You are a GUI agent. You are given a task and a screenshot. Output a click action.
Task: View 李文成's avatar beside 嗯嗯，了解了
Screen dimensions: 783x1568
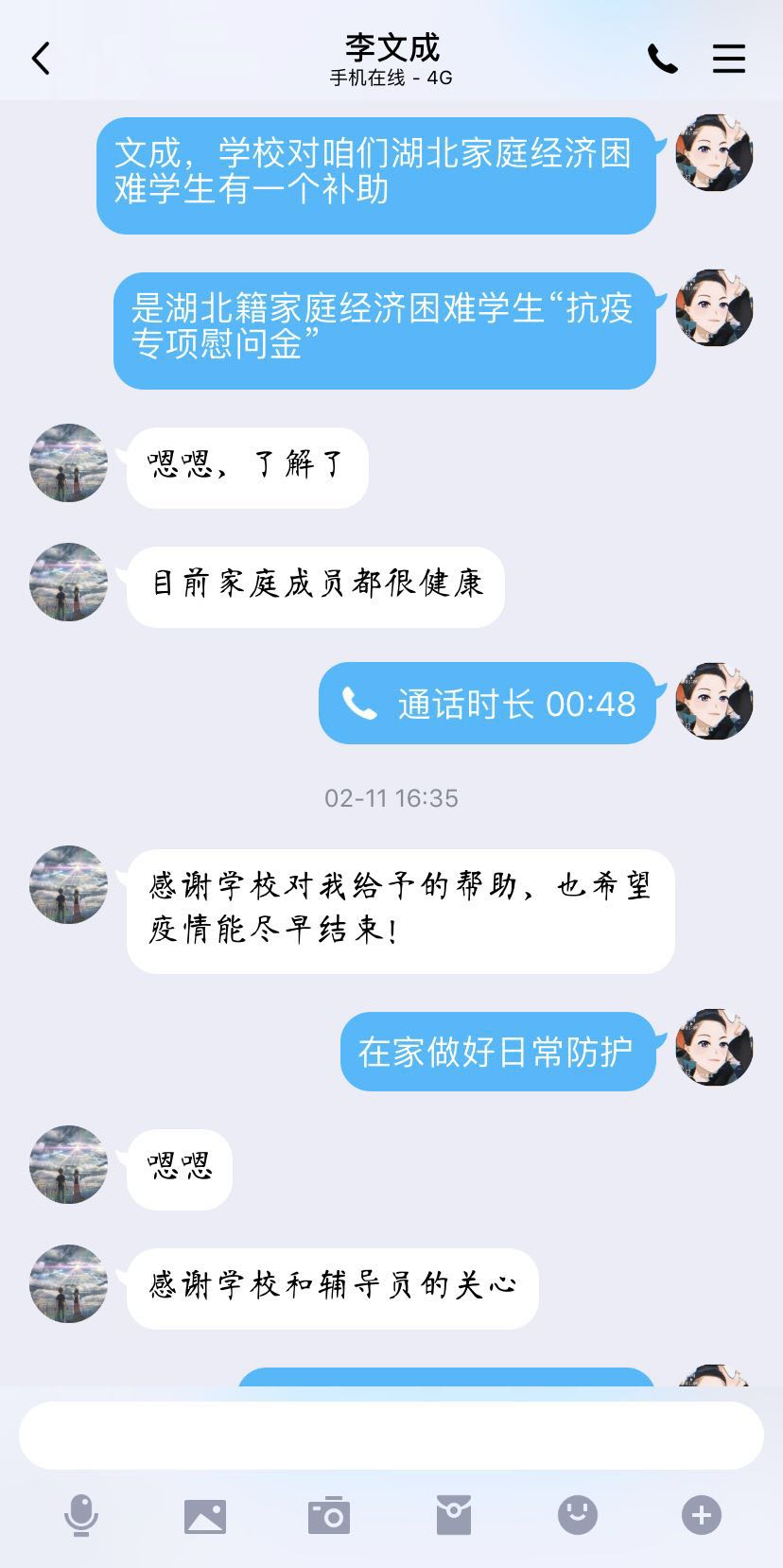coord(68,463)
